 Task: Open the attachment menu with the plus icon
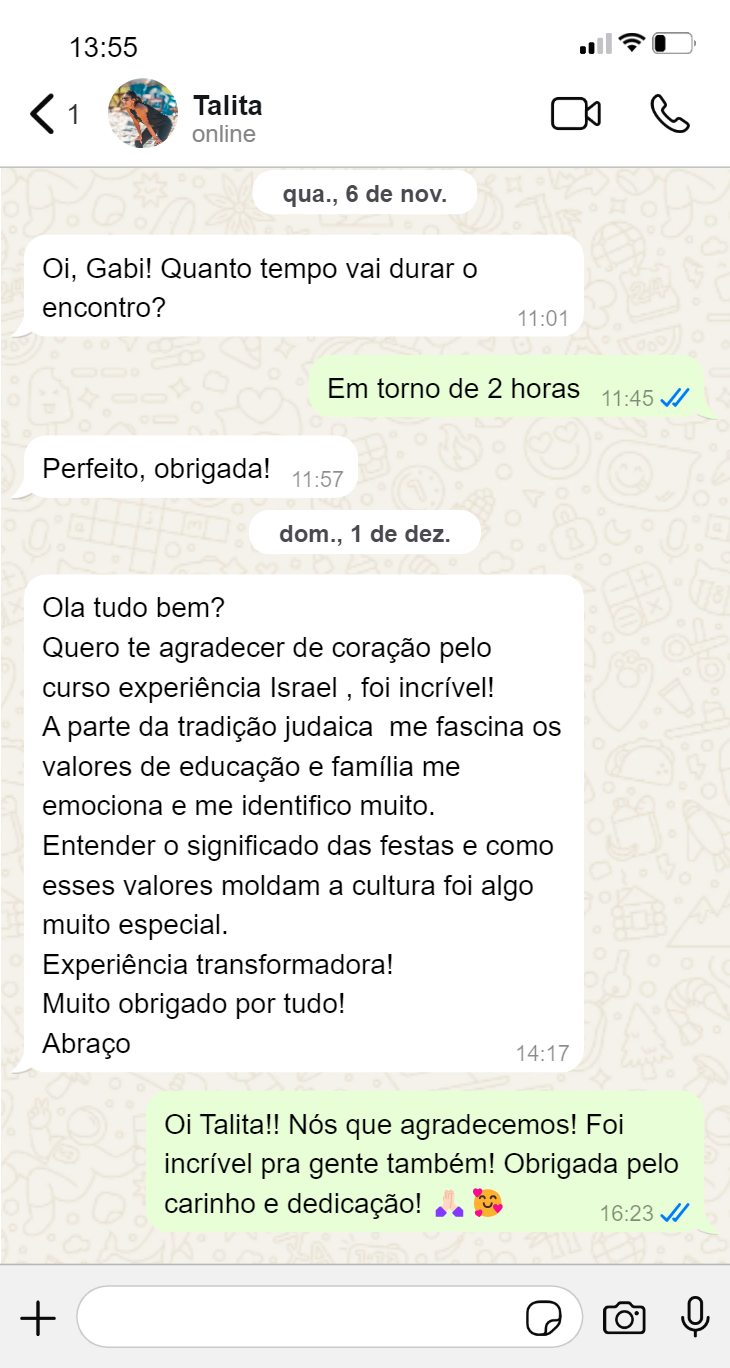click(x=38, y=1317)
